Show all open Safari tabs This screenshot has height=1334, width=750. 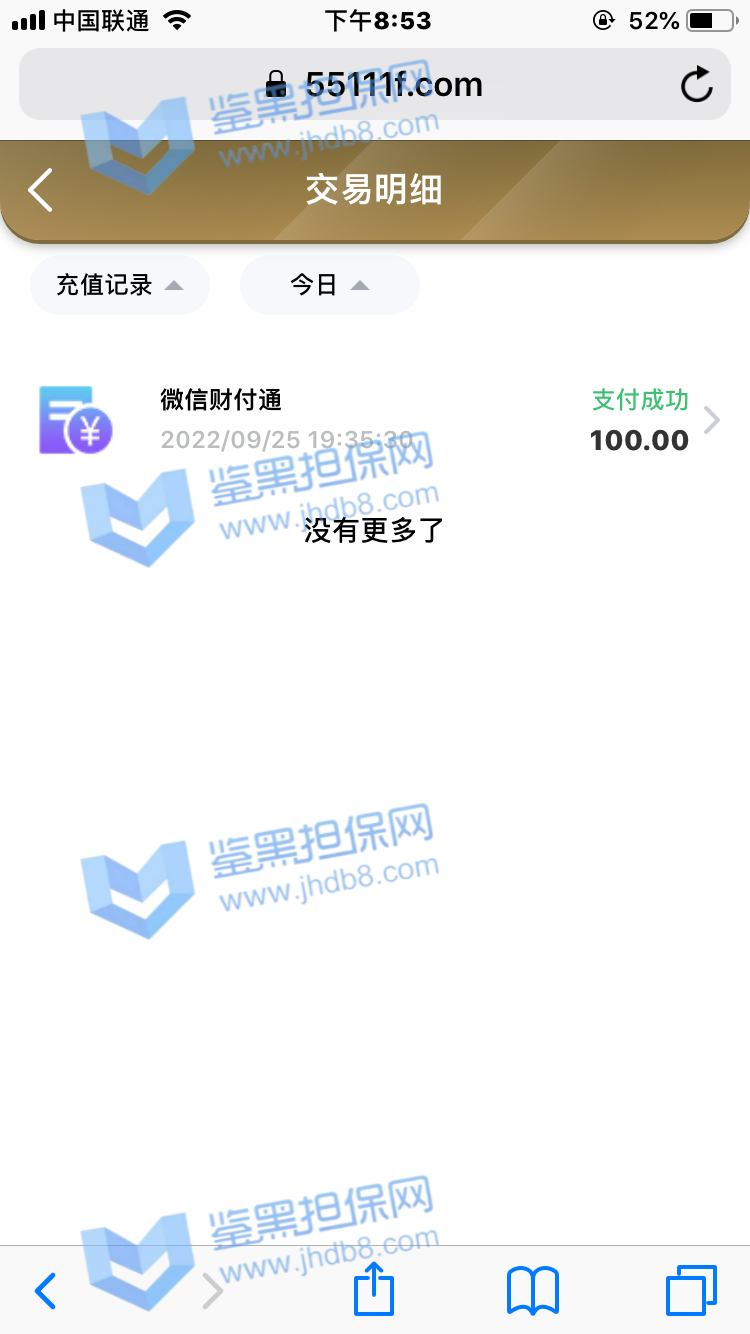[x=691, y=1290]
